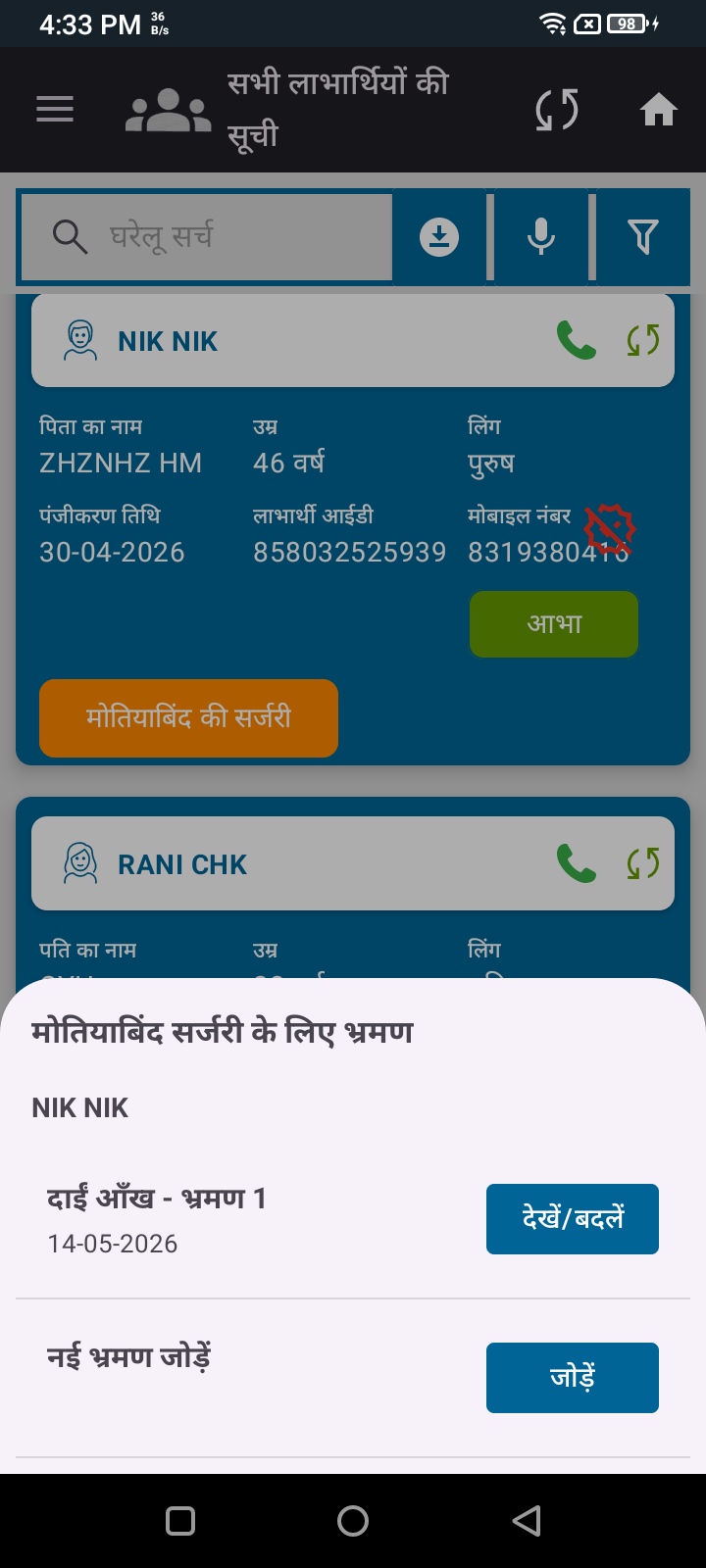Screen dimensions: 706x1568
Task: Open the hamburger menu
Action: coord(55,109)
